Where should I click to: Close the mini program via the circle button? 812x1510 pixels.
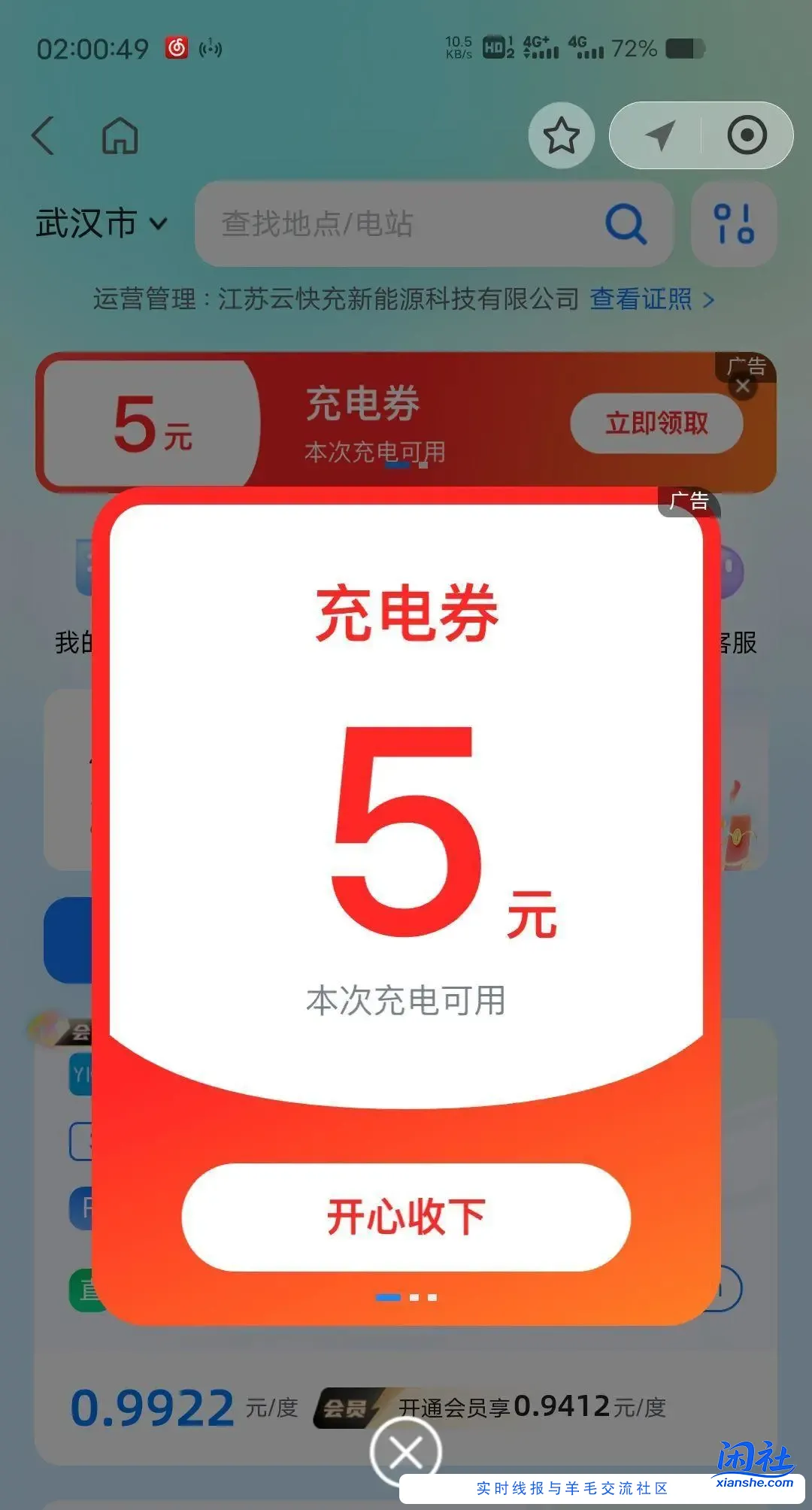747,136
